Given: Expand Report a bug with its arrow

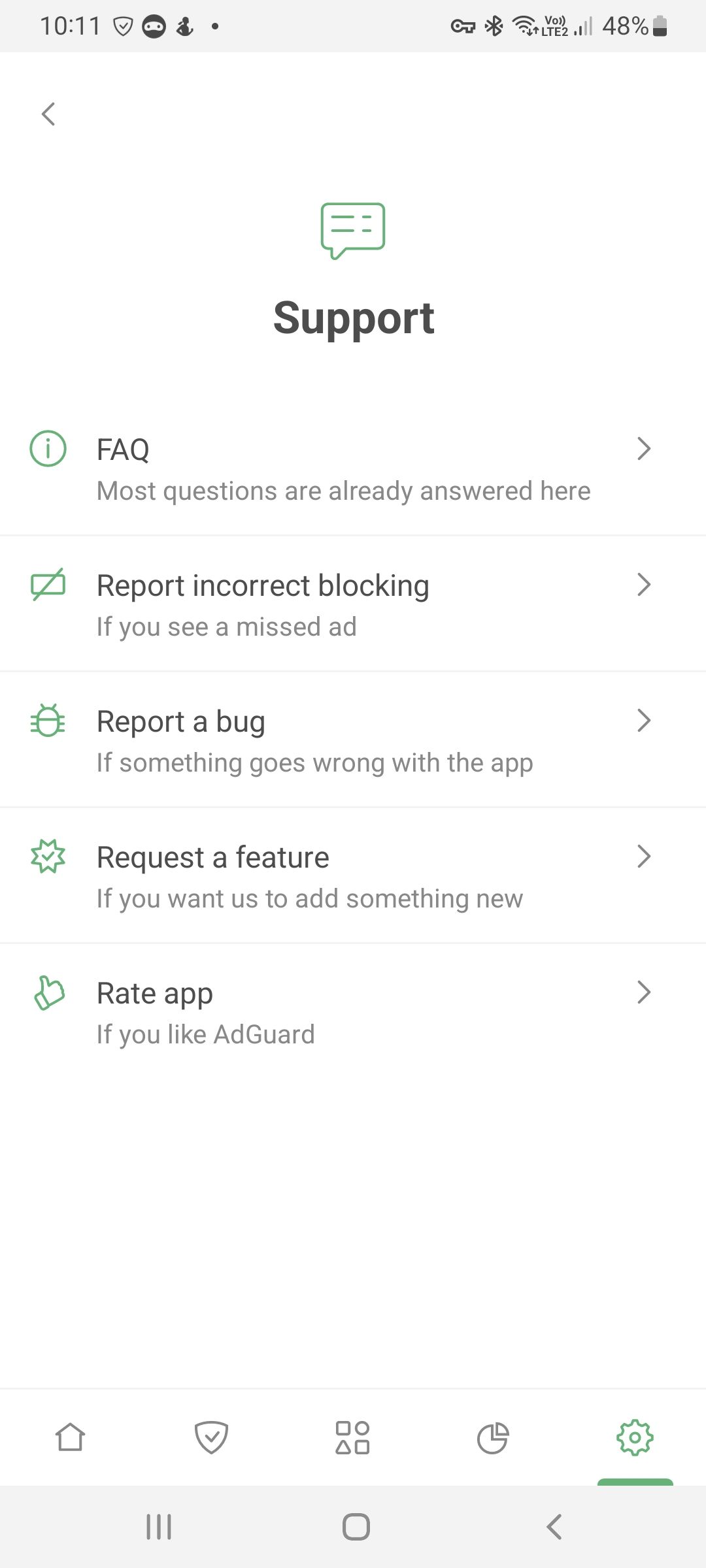Looking at the screenshot, I should 644,721.
